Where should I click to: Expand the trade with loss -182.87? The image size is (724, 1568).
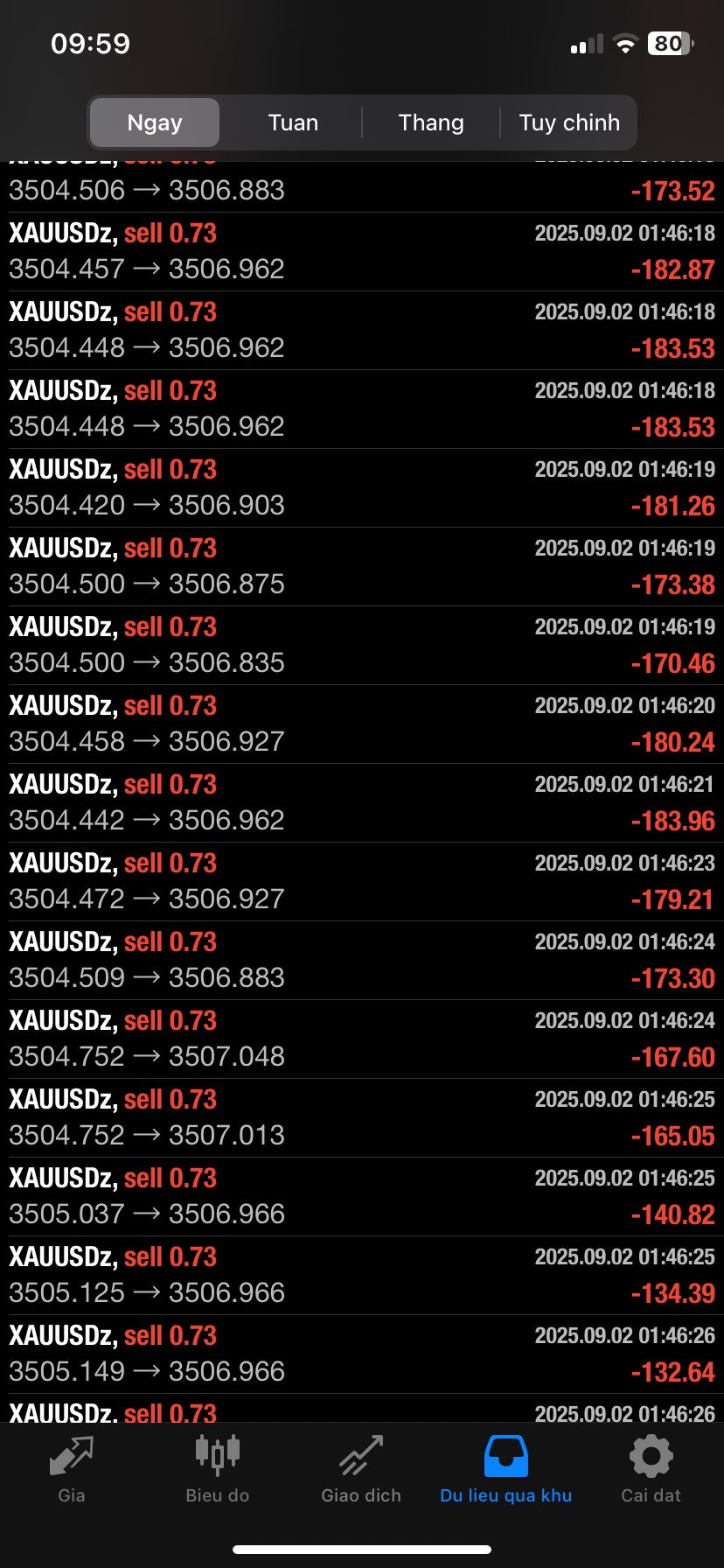[362, 252]
